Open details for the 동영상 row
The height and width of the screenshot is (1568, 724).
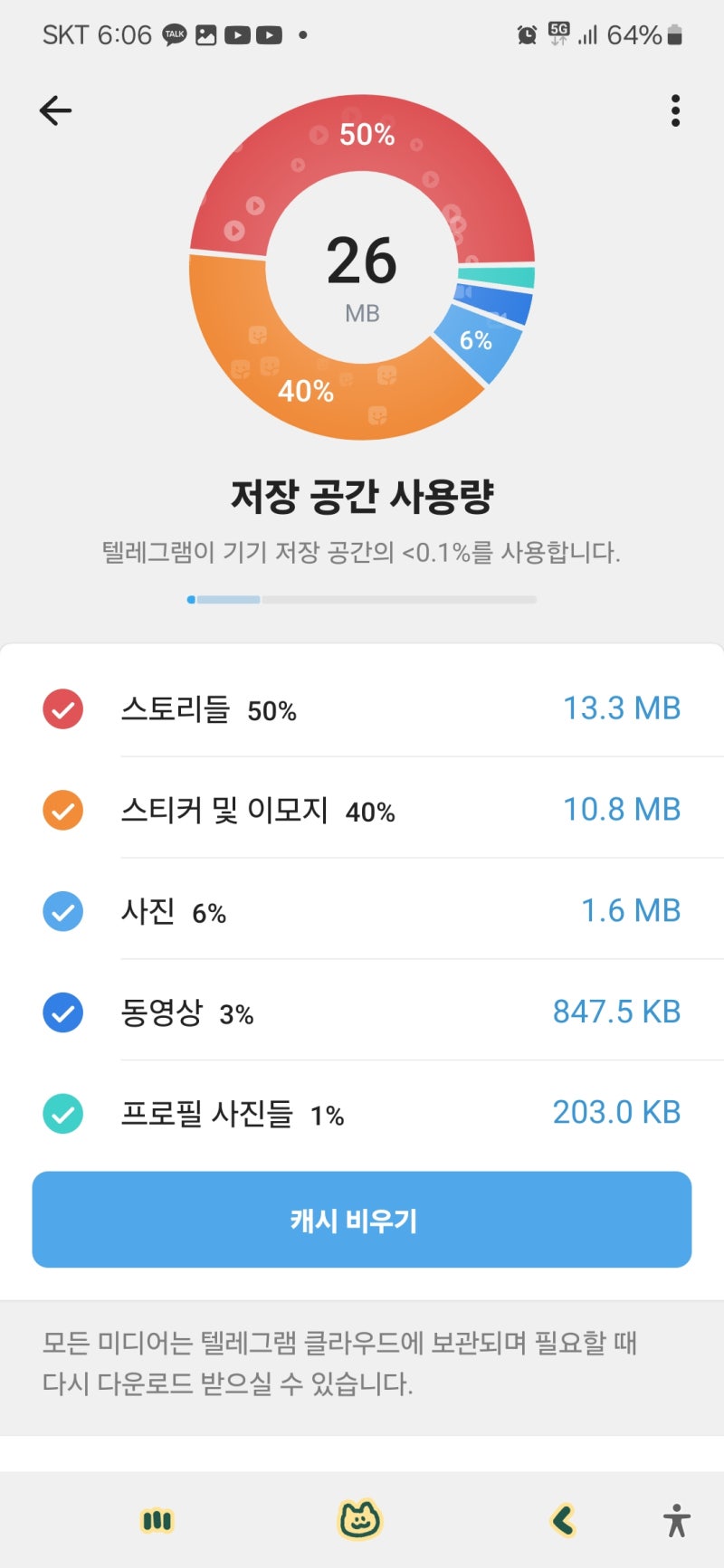pyautogui.click(x=362, y=1012)
